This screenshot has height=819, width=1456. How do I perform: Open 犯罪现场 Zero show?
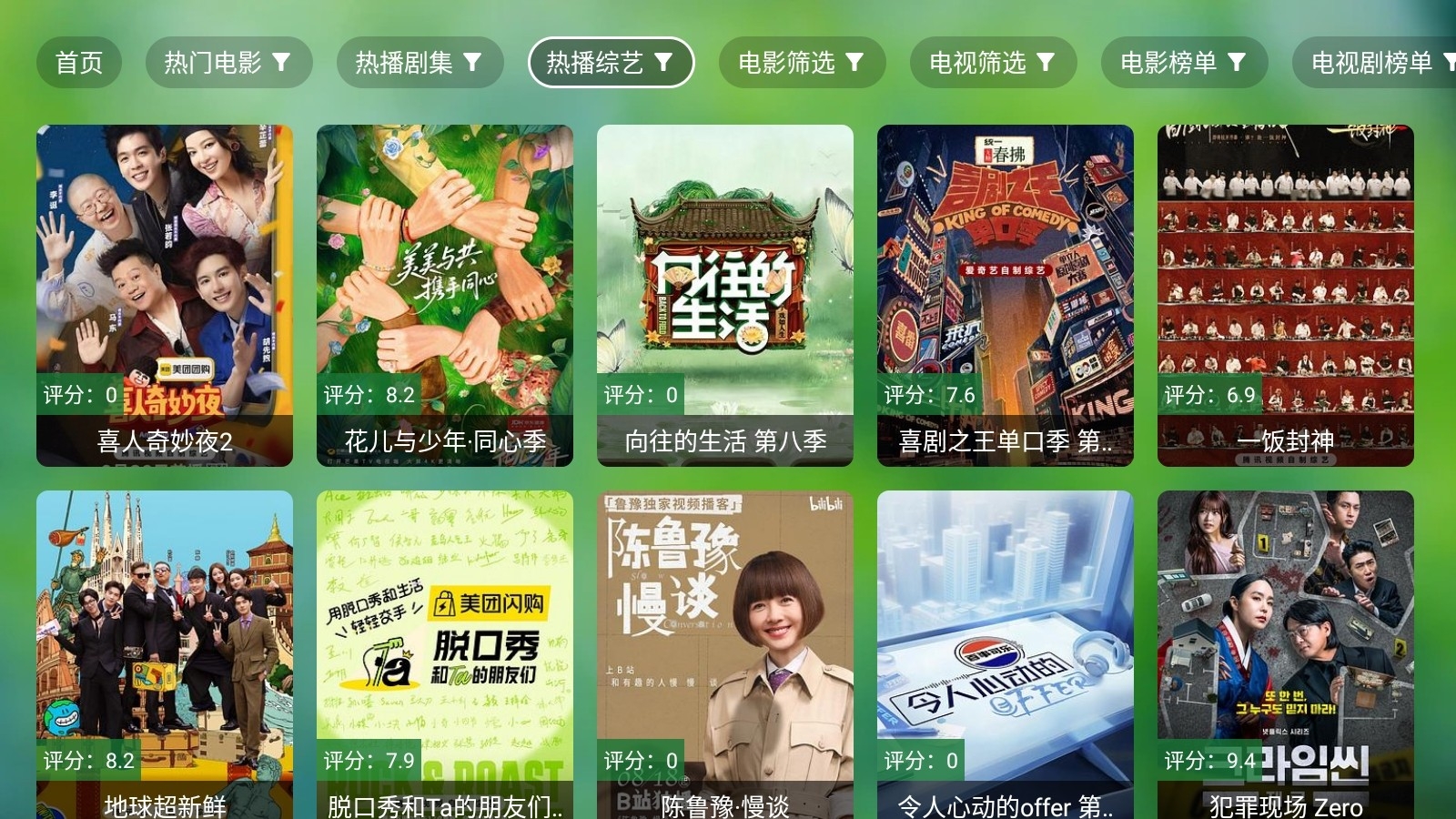point(1286,653)
